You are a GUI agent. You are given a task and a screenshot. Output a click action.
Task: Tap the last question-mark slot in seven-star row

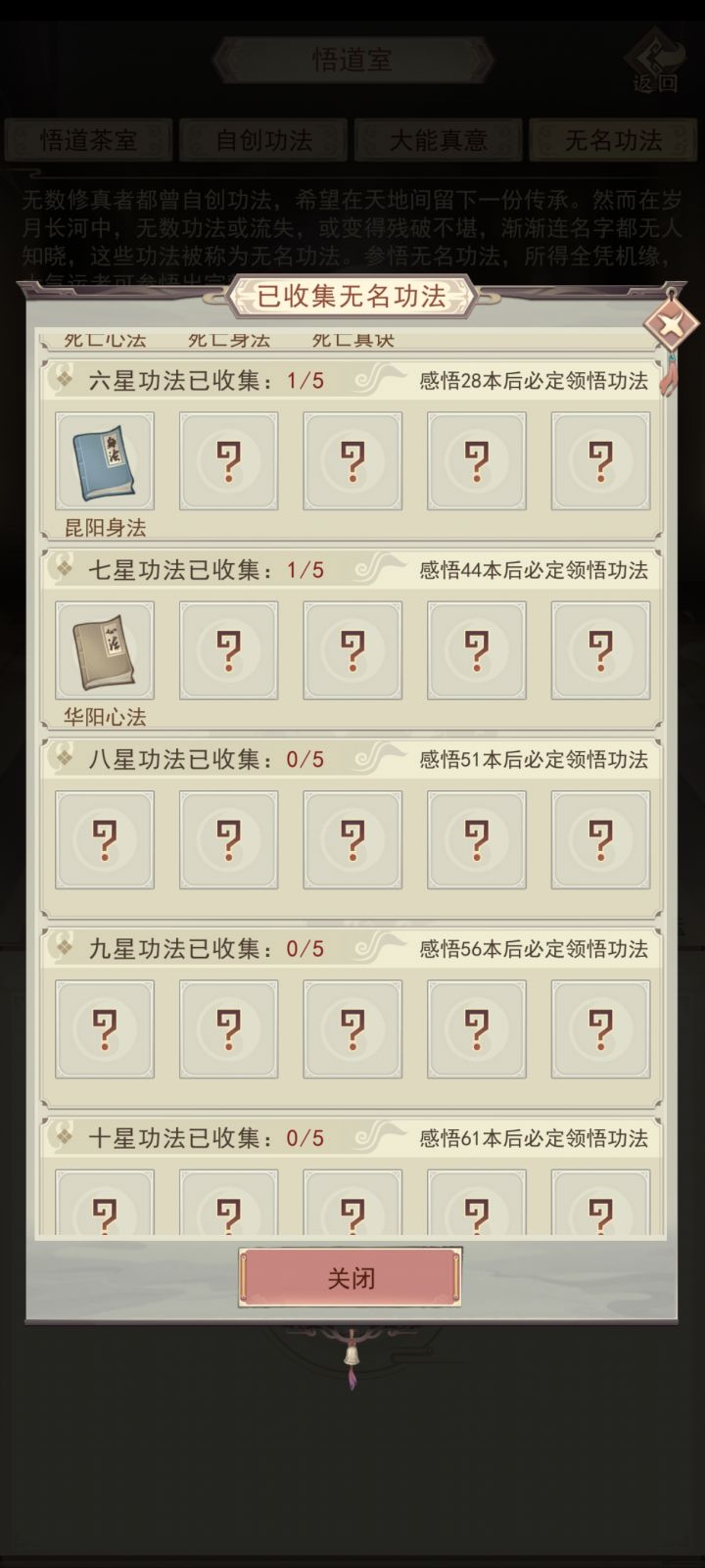[x=600, y=649]
